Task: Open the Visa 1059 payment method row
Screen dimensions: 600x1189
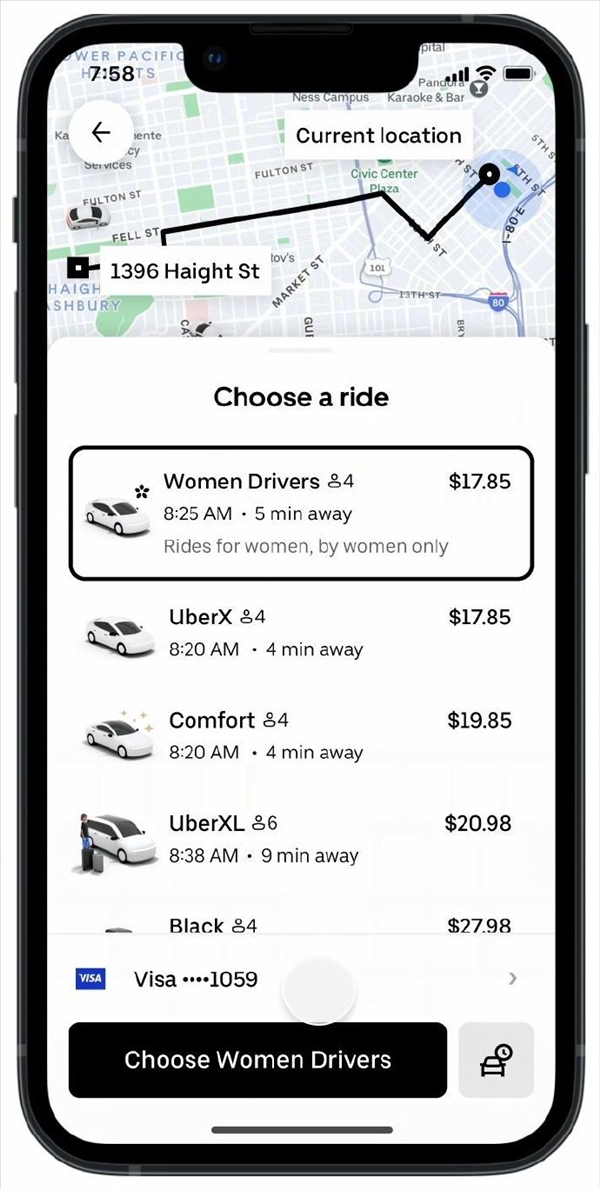Action: pos(300,979)
